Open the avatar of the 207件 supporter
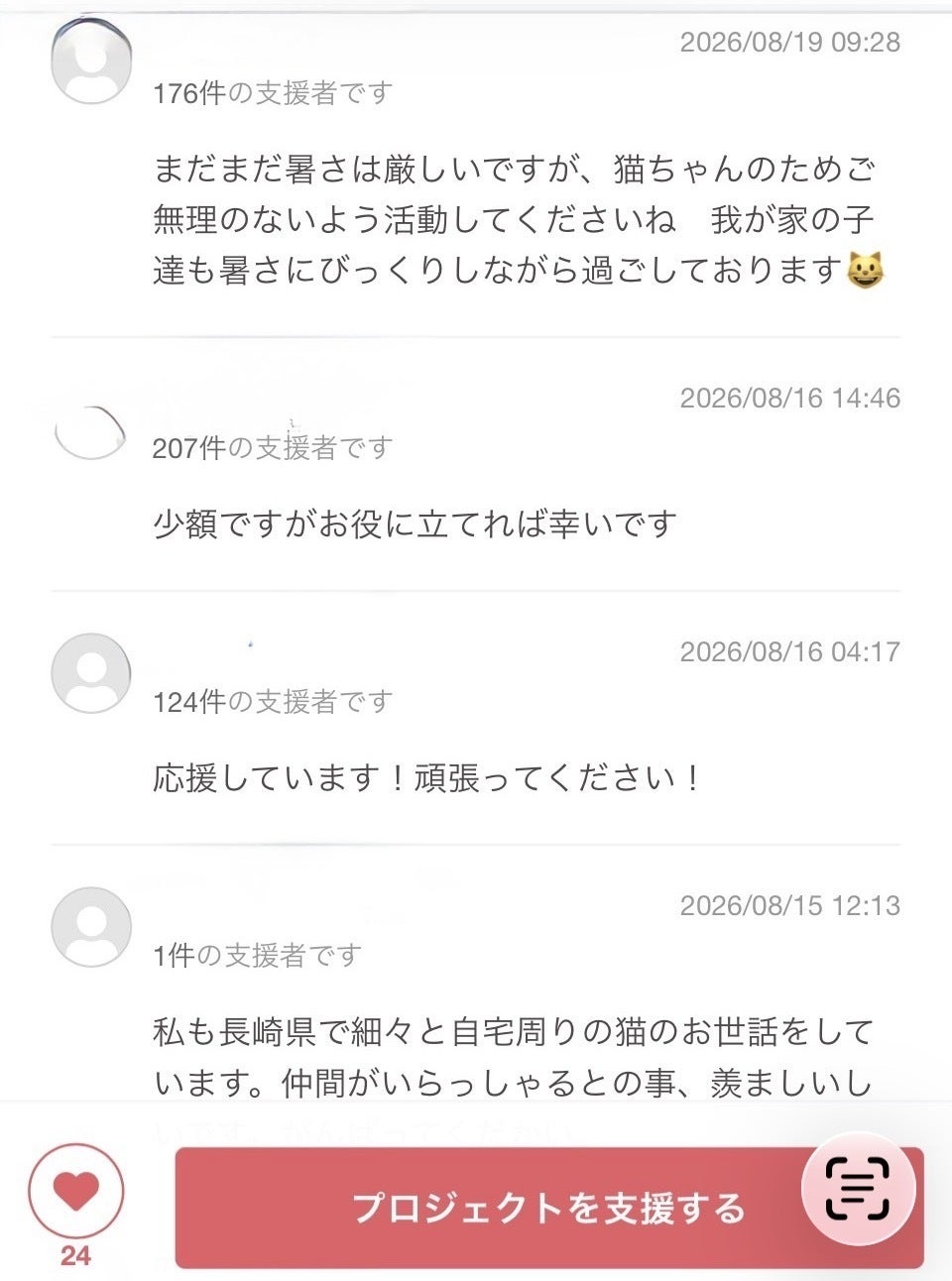Image resolution: width=952 pixels, height=1281 pixels. [91, 433]
